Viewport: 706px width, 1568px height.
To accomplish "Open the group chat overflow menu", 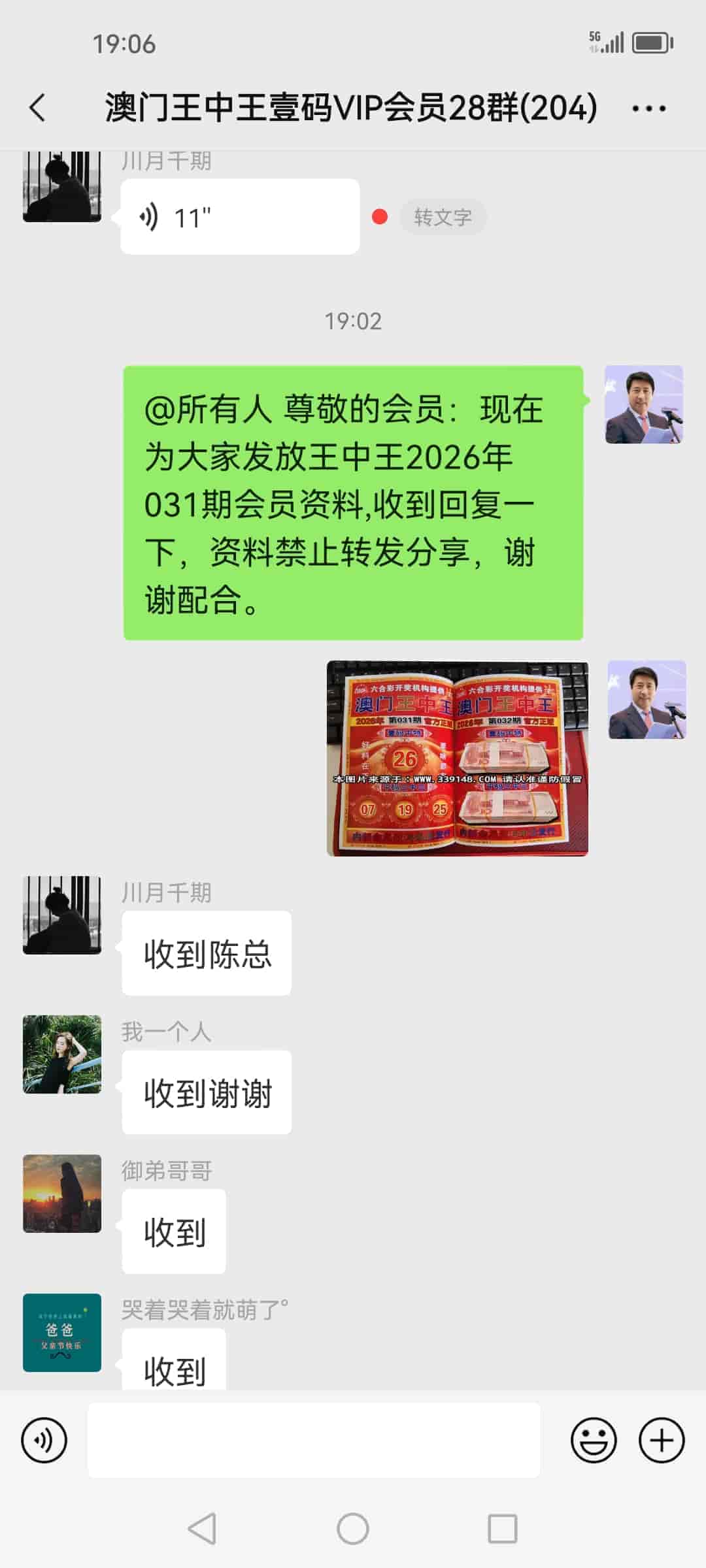I will [648, 108].
